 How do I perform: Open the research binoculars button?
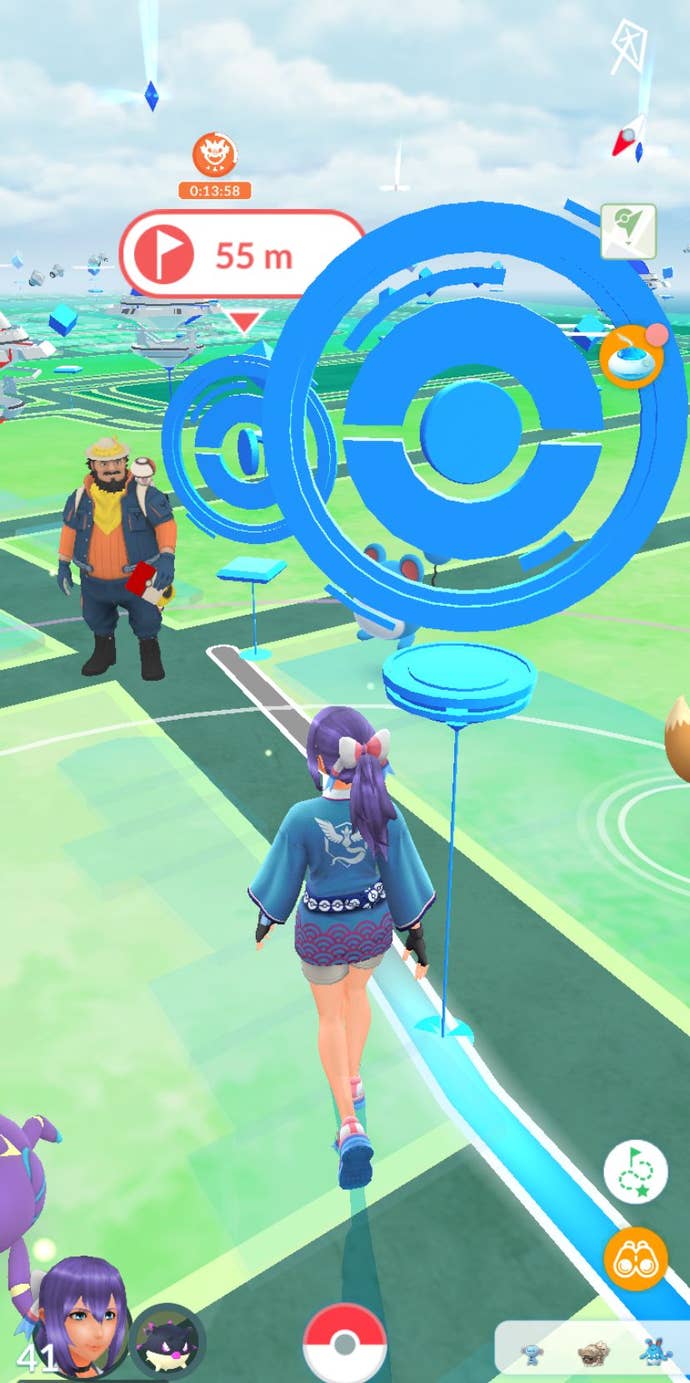635,1259
